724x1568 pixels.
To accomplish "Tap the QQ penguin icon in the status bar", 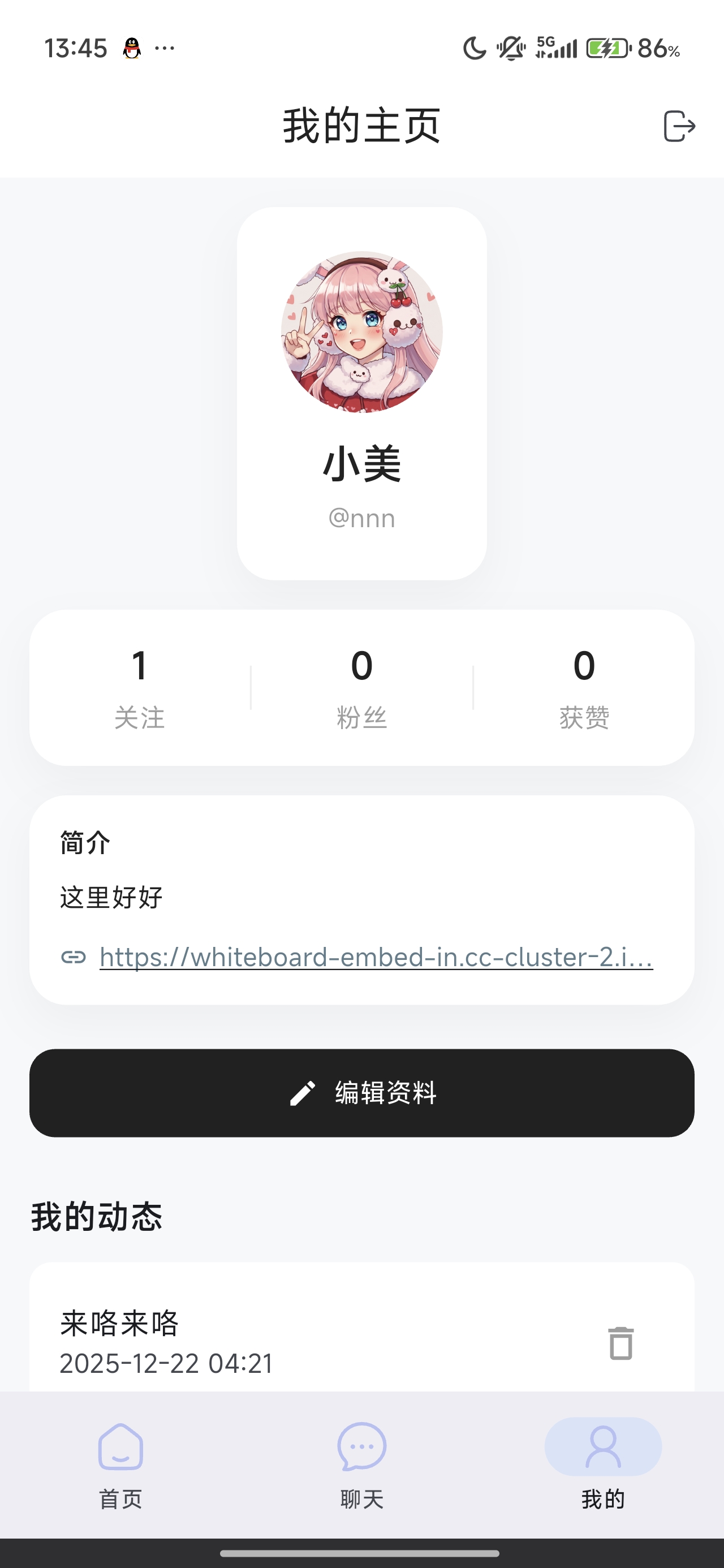I will (132, 47).
